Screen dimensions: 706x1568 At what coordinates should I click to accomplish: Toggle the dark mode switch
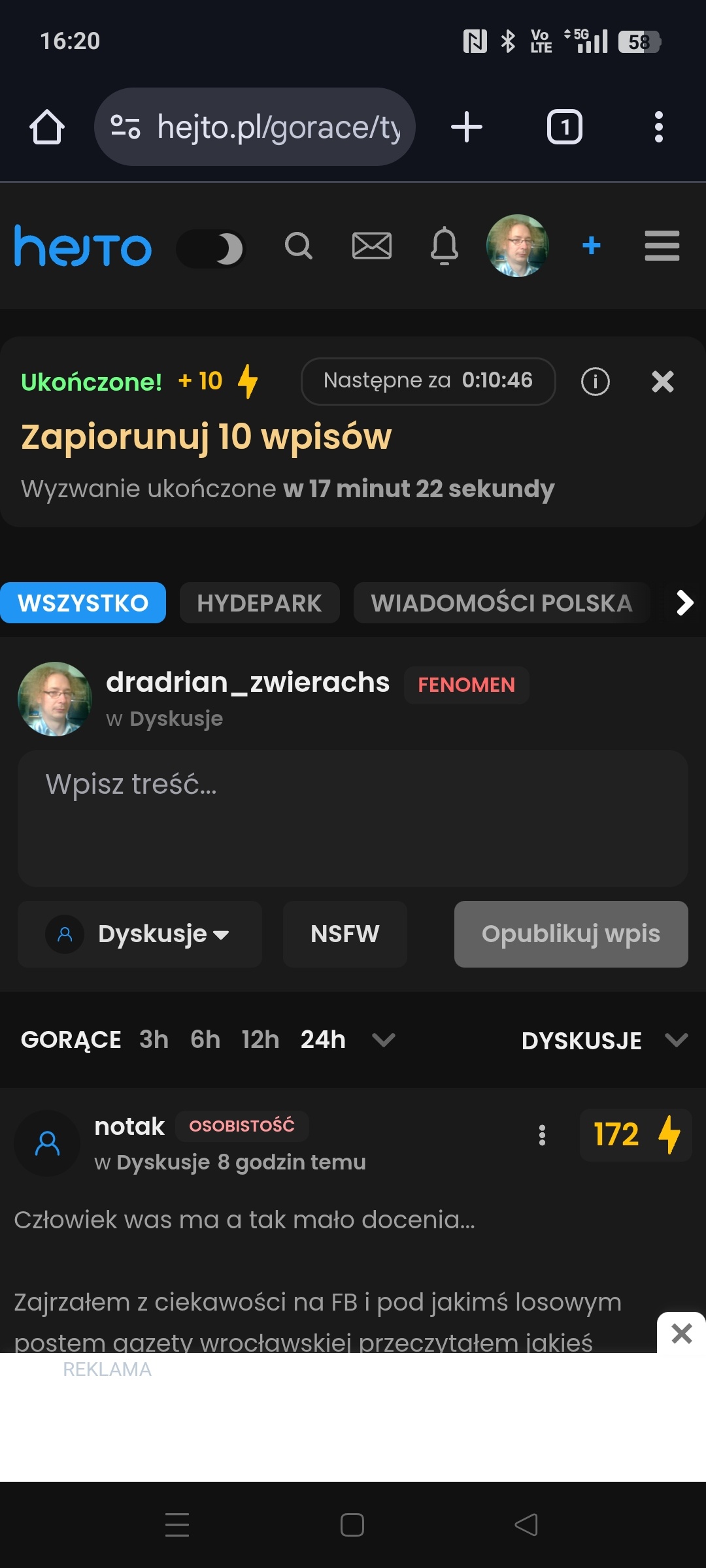click(210, 248)
